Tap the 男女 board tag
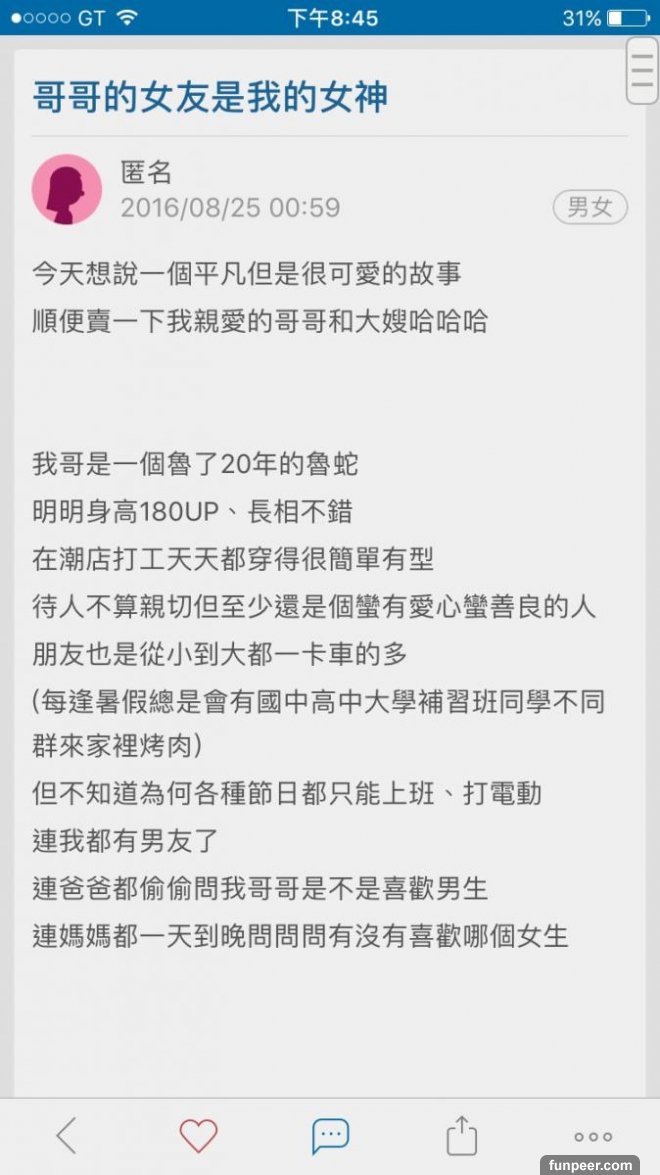 [x=590, y=207]
